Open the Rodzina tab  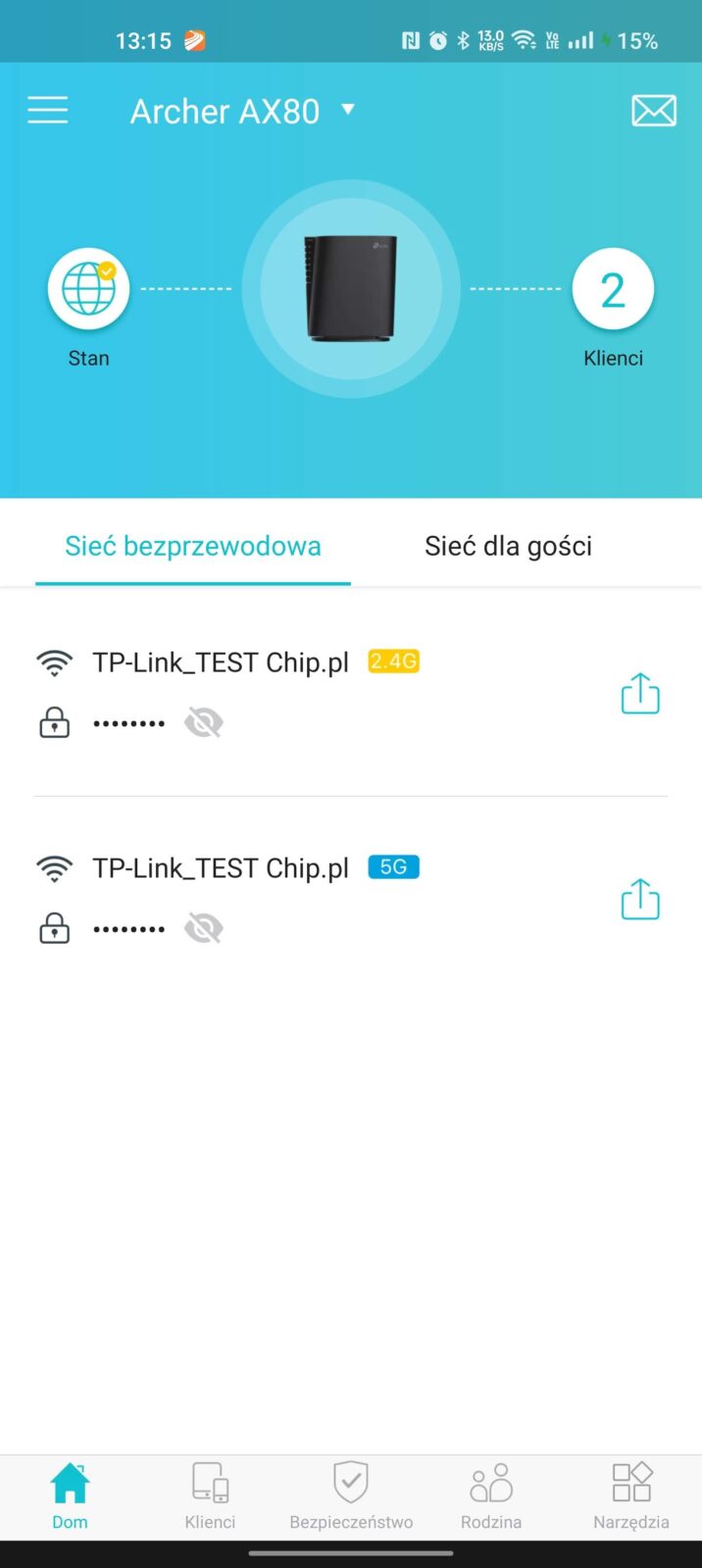(x=491, y=1496)
